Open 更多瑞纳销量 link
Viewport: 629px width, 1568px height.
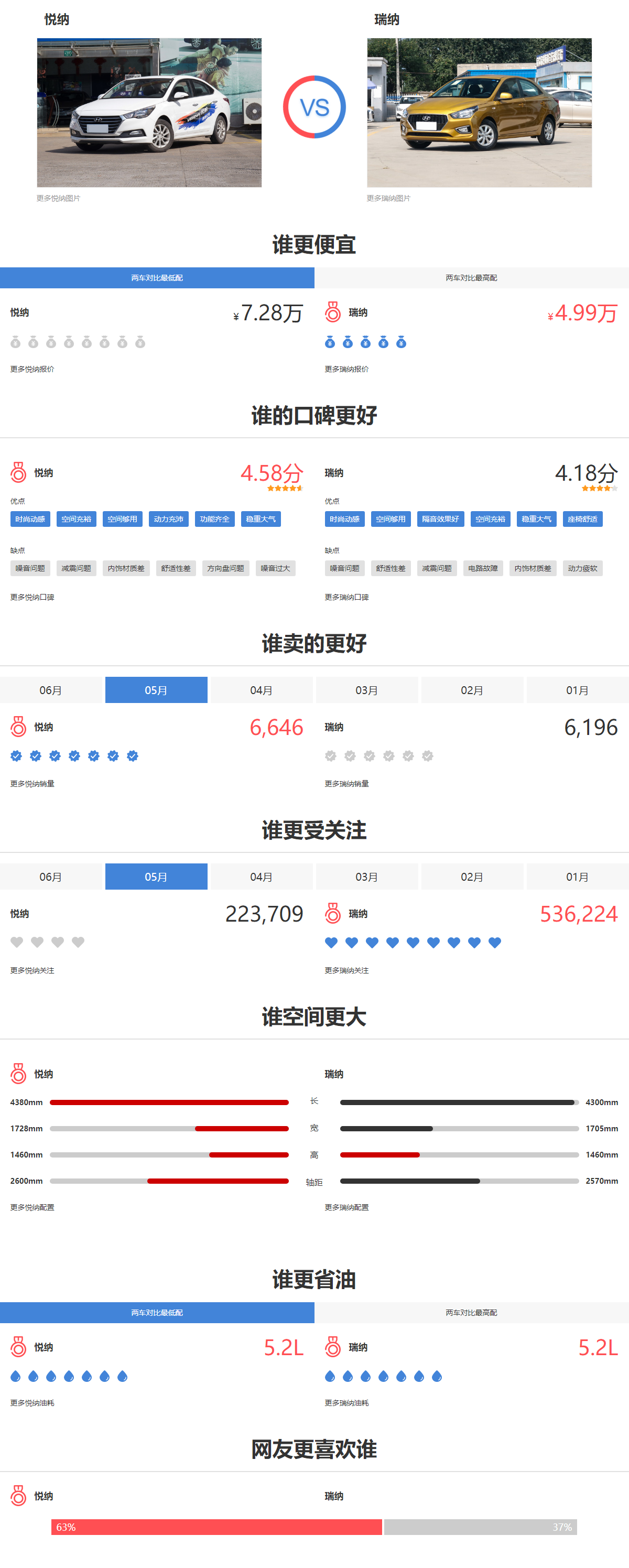(x=346, y=783)
